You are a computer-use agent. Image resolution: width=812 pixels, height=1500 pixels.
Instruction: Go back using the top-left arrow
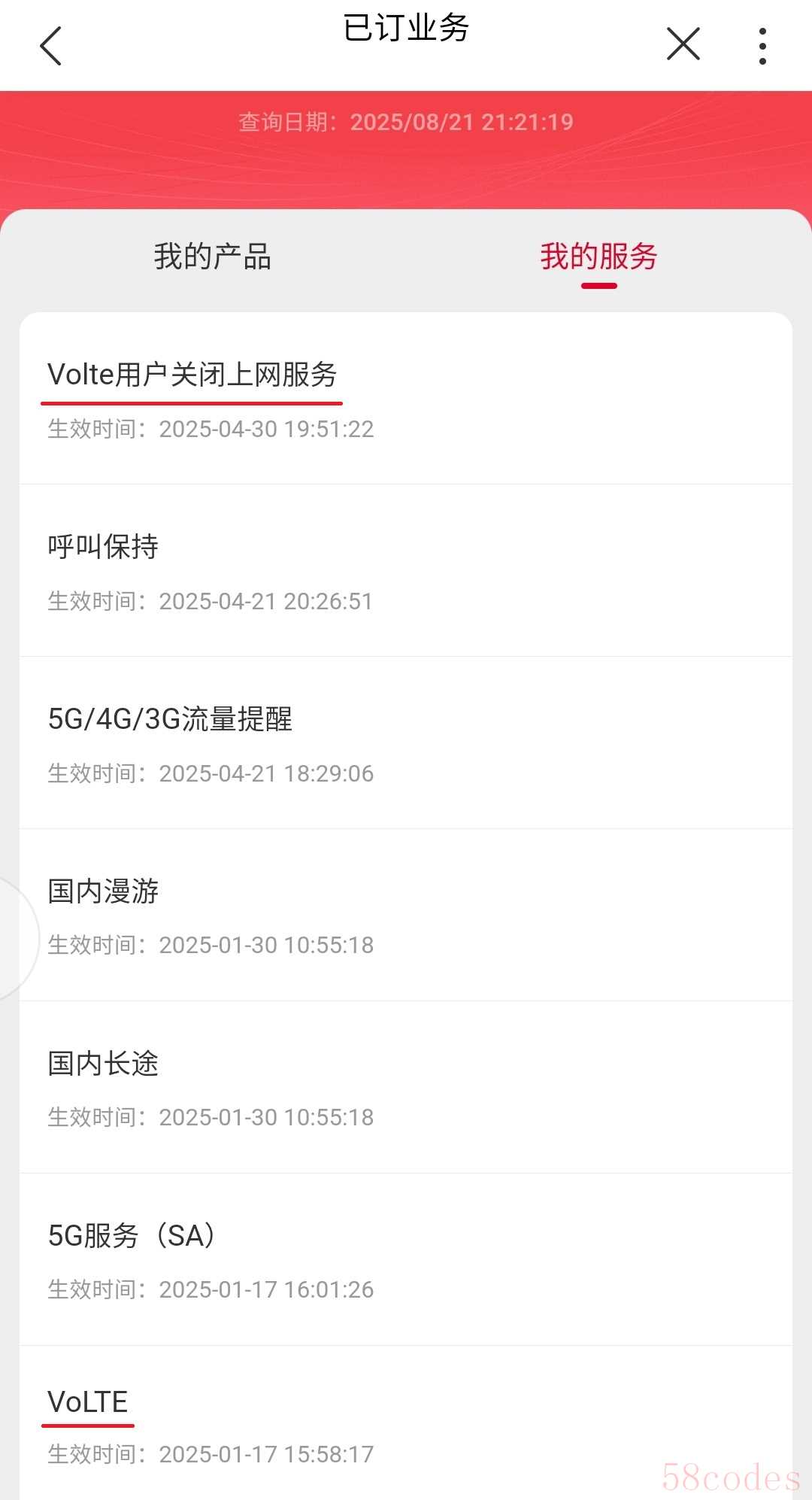(50, 46)
